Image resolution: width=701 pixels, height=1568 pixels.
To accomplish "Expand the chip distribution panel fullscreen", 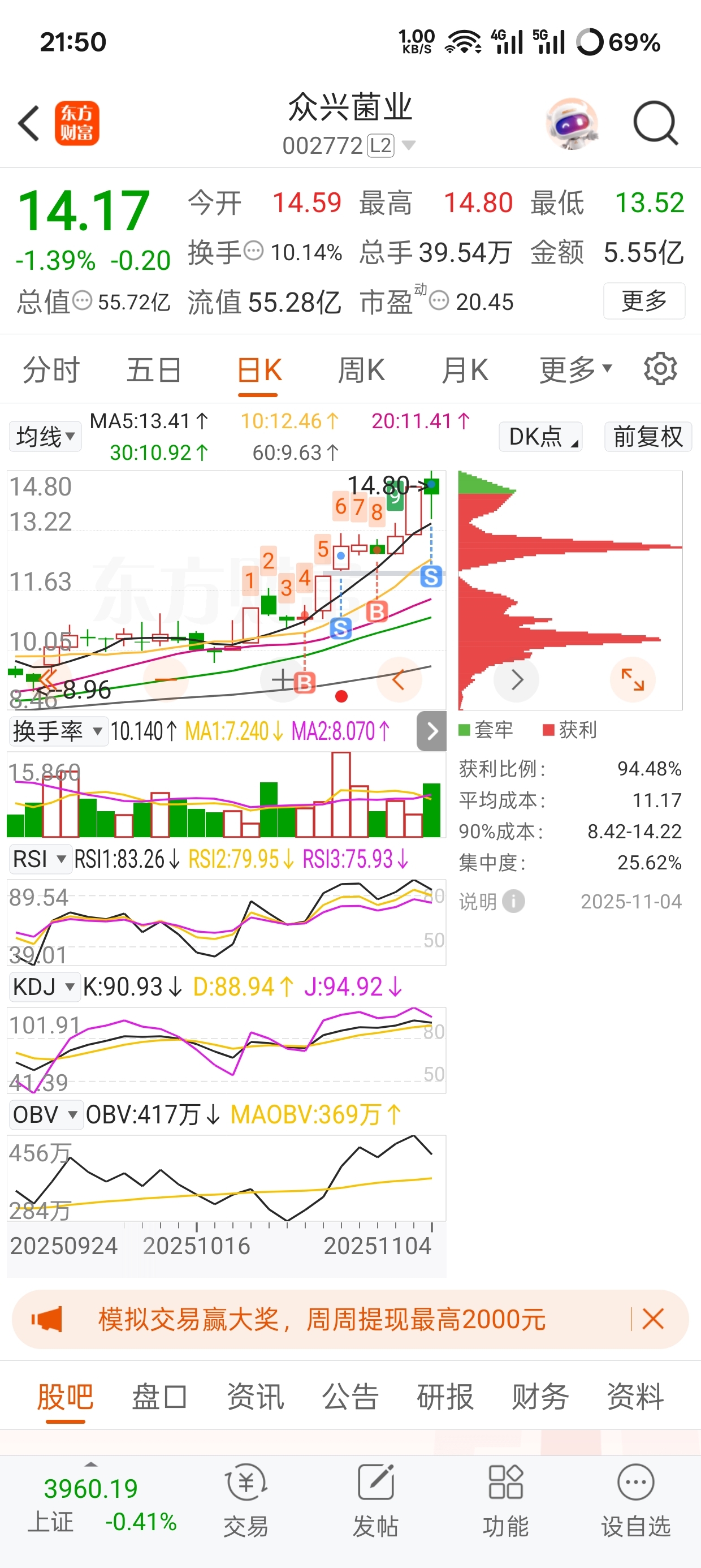I will point(632,679).
